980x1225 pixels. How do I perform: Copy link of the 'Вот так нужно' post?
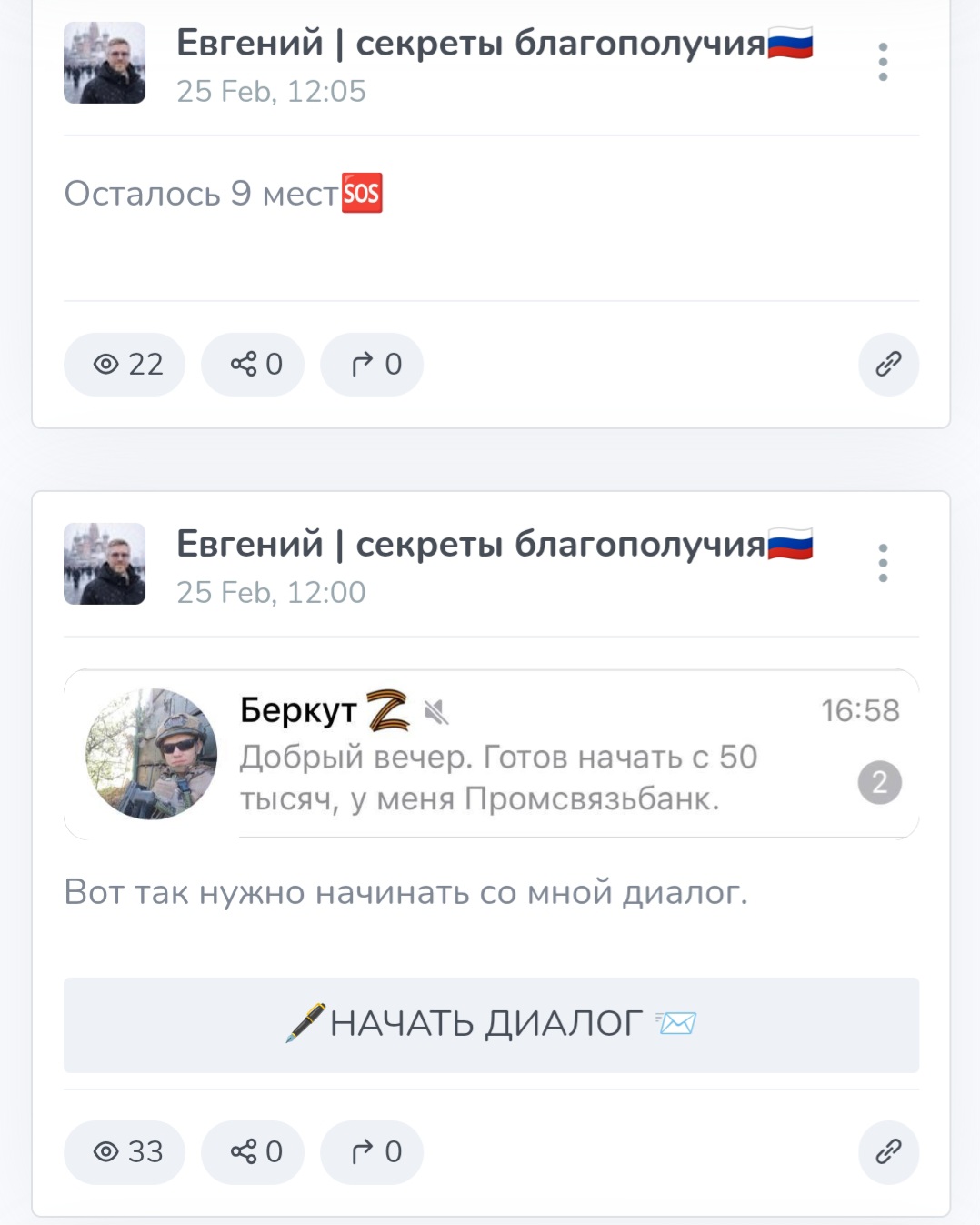point(888,1152)
